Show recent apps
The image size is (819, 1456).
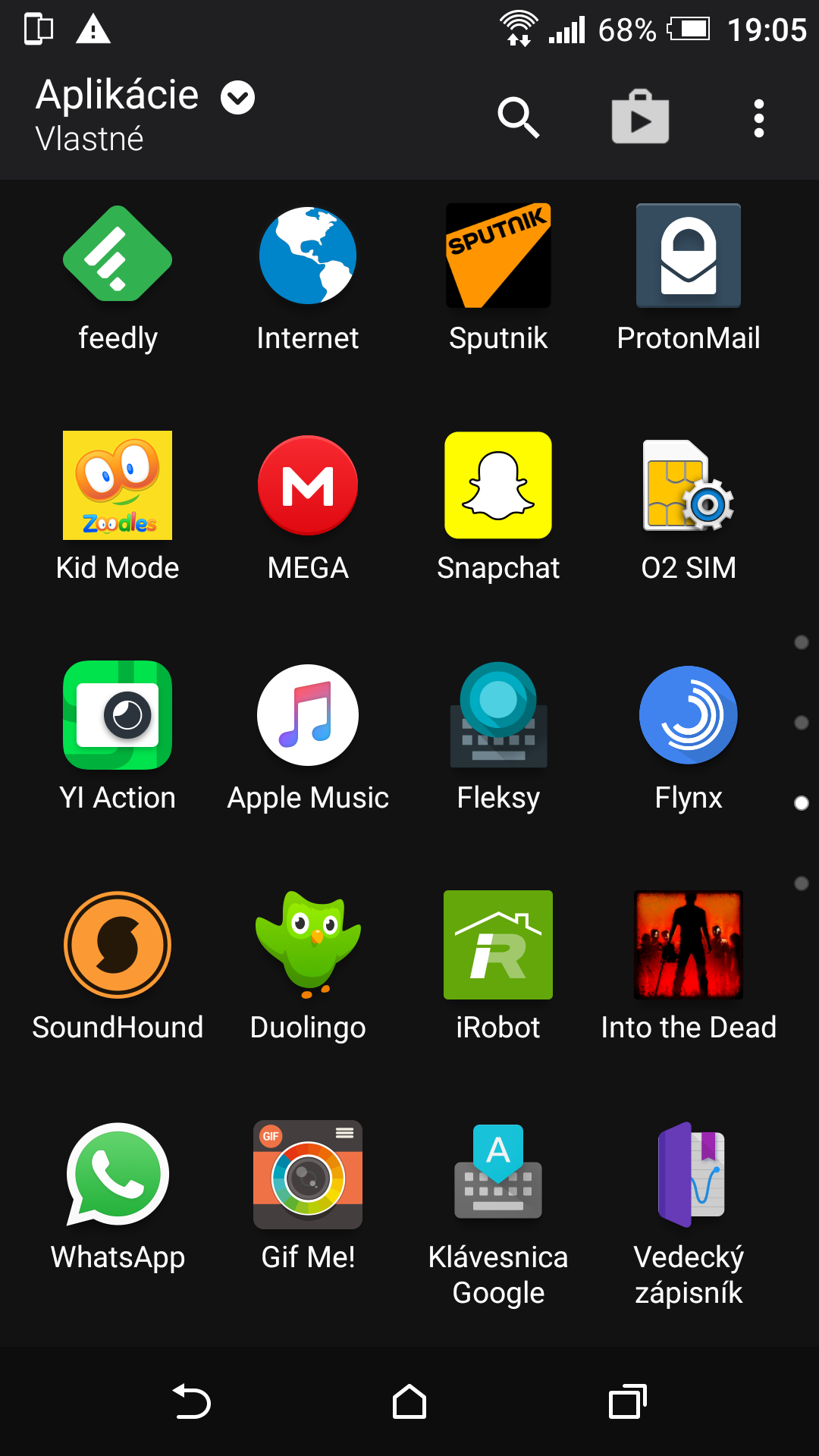[x=628, y=1401]
